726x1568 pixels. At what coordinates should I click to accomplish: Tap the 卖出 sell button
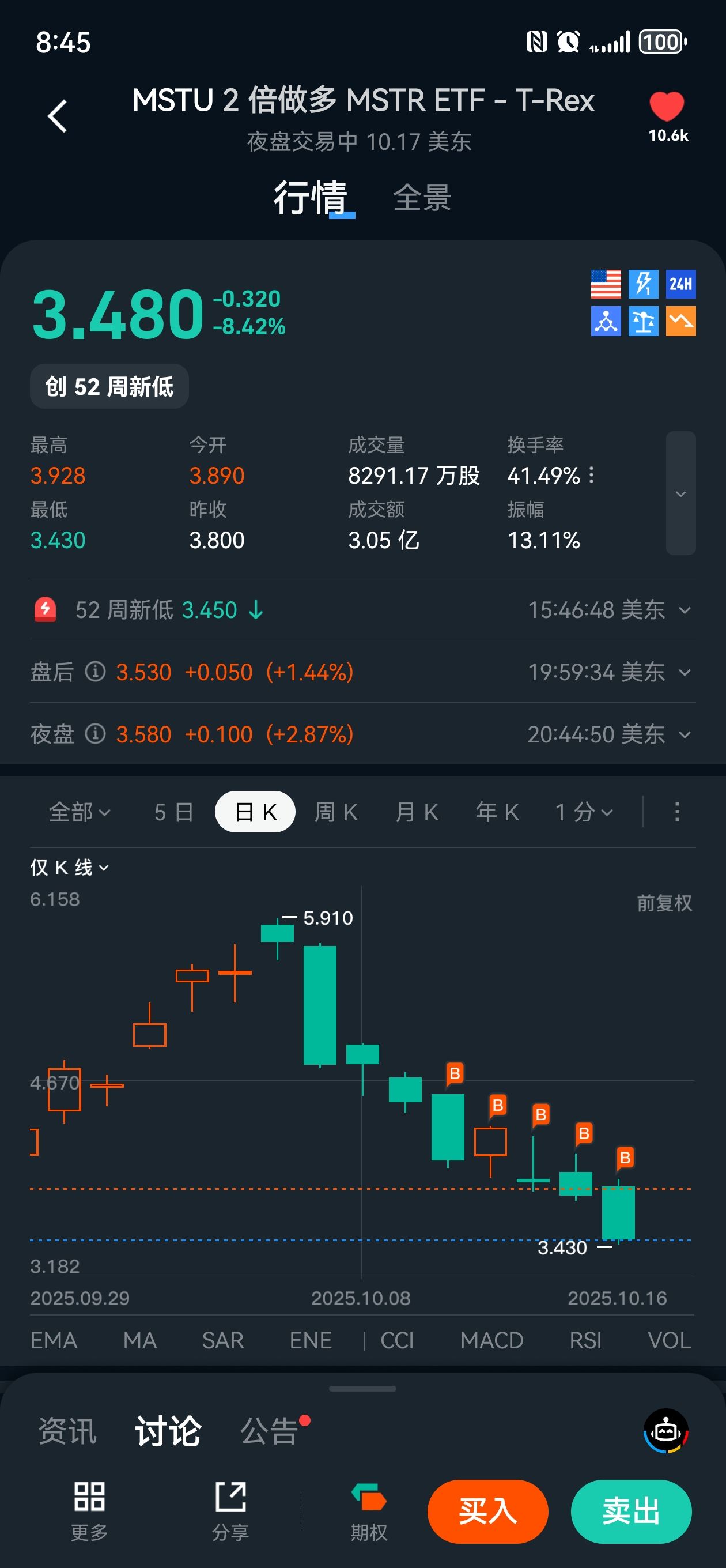pos(630,1512)
